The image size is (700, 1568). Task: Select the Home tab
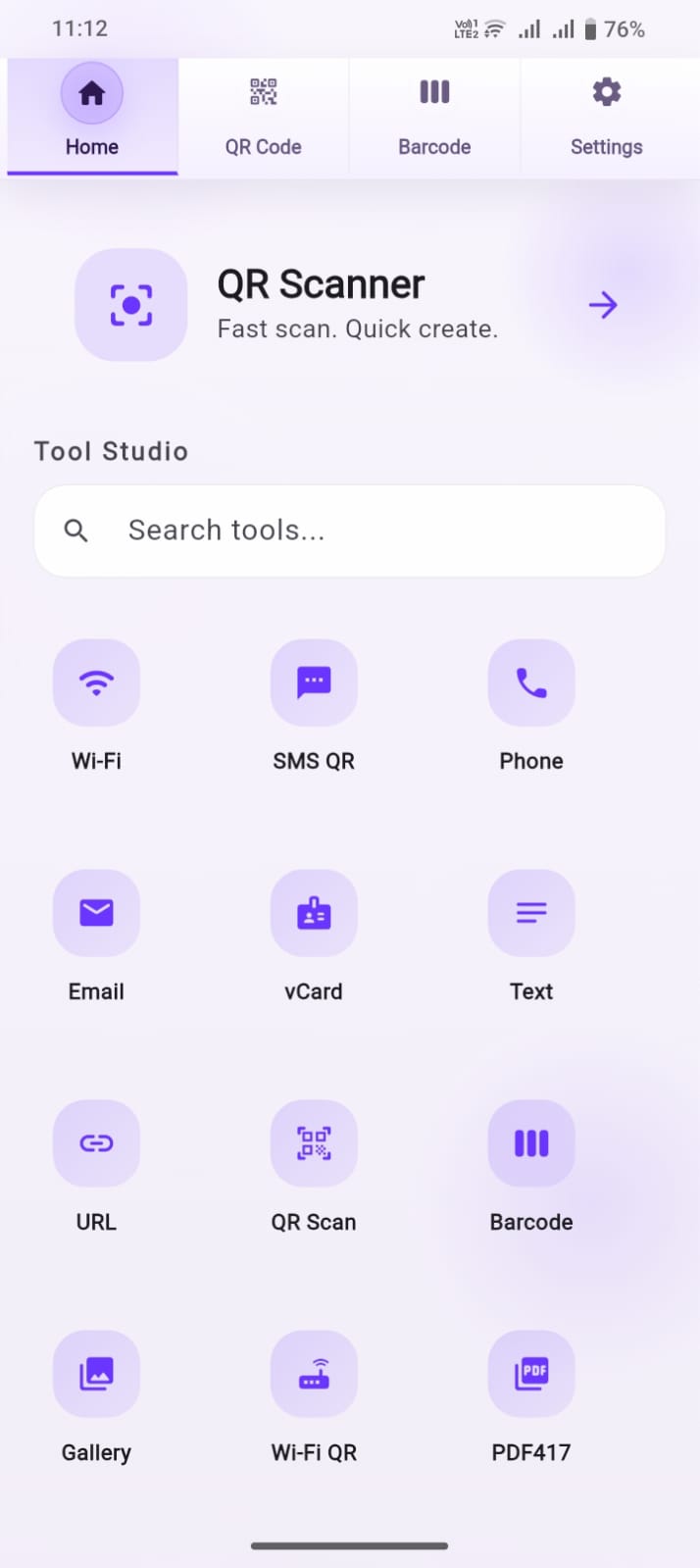(92, 117)
